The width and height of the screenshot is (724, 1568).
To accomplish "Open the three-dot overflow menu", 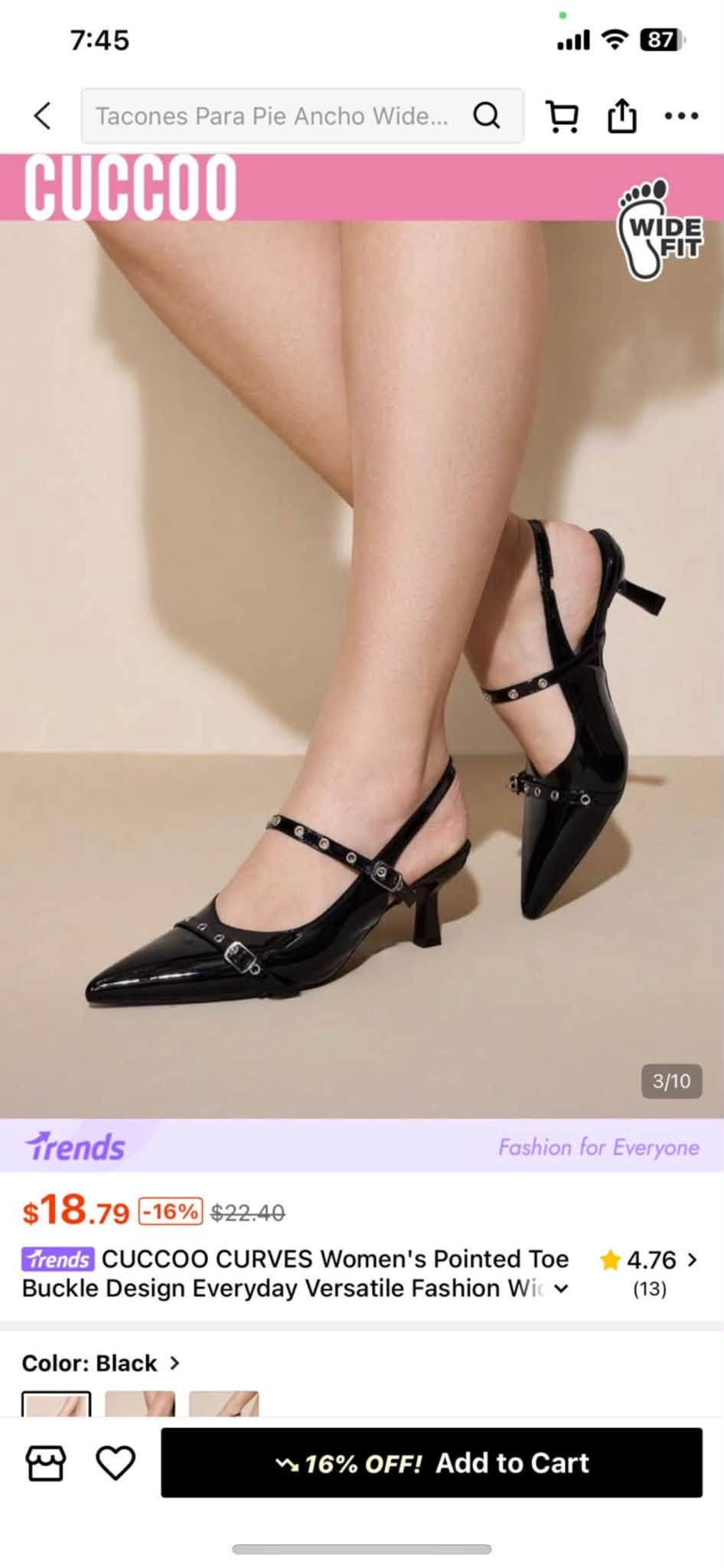I will (681, 116).
